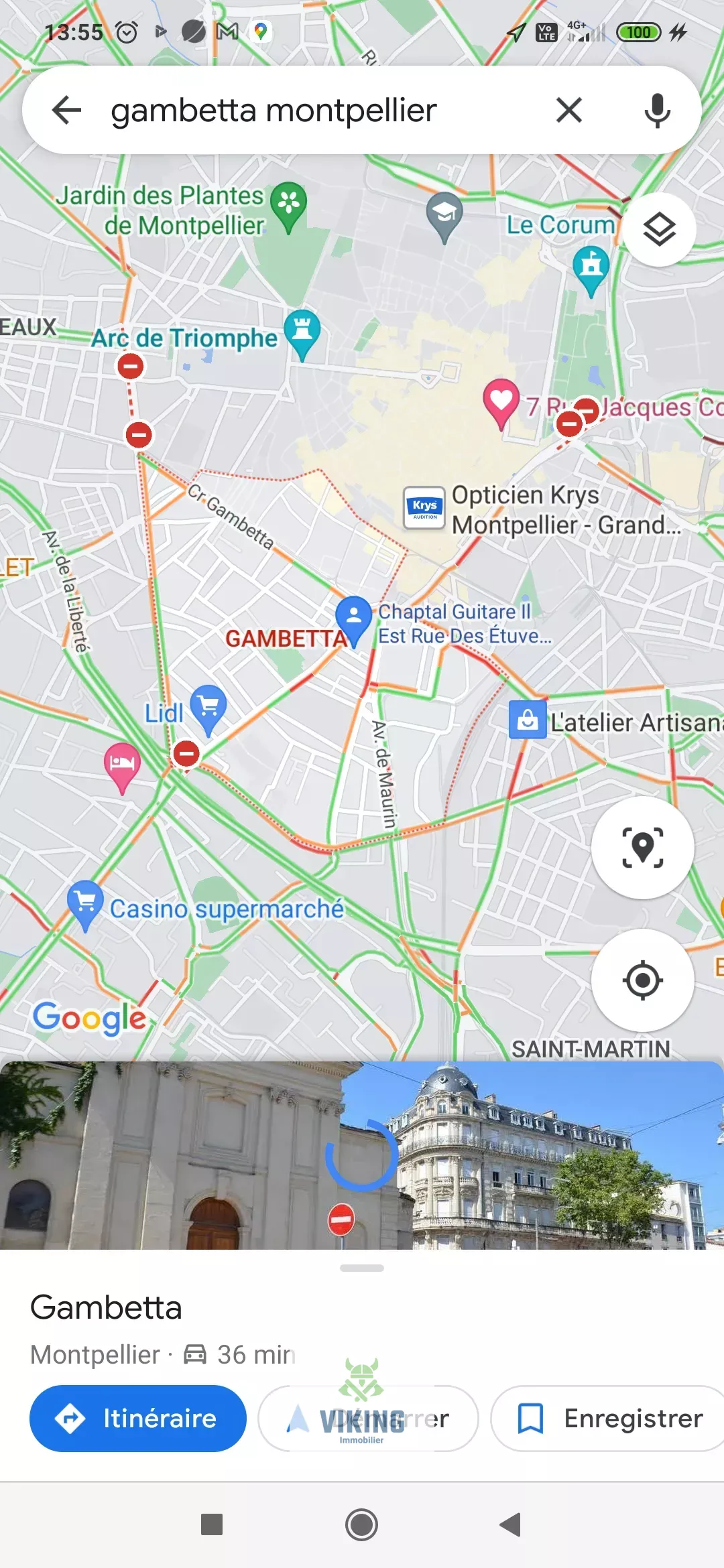This screenshot has height=1568, width=724.
Task: Open the Gambetta place photo
Action: click(x=362, y=1155)
